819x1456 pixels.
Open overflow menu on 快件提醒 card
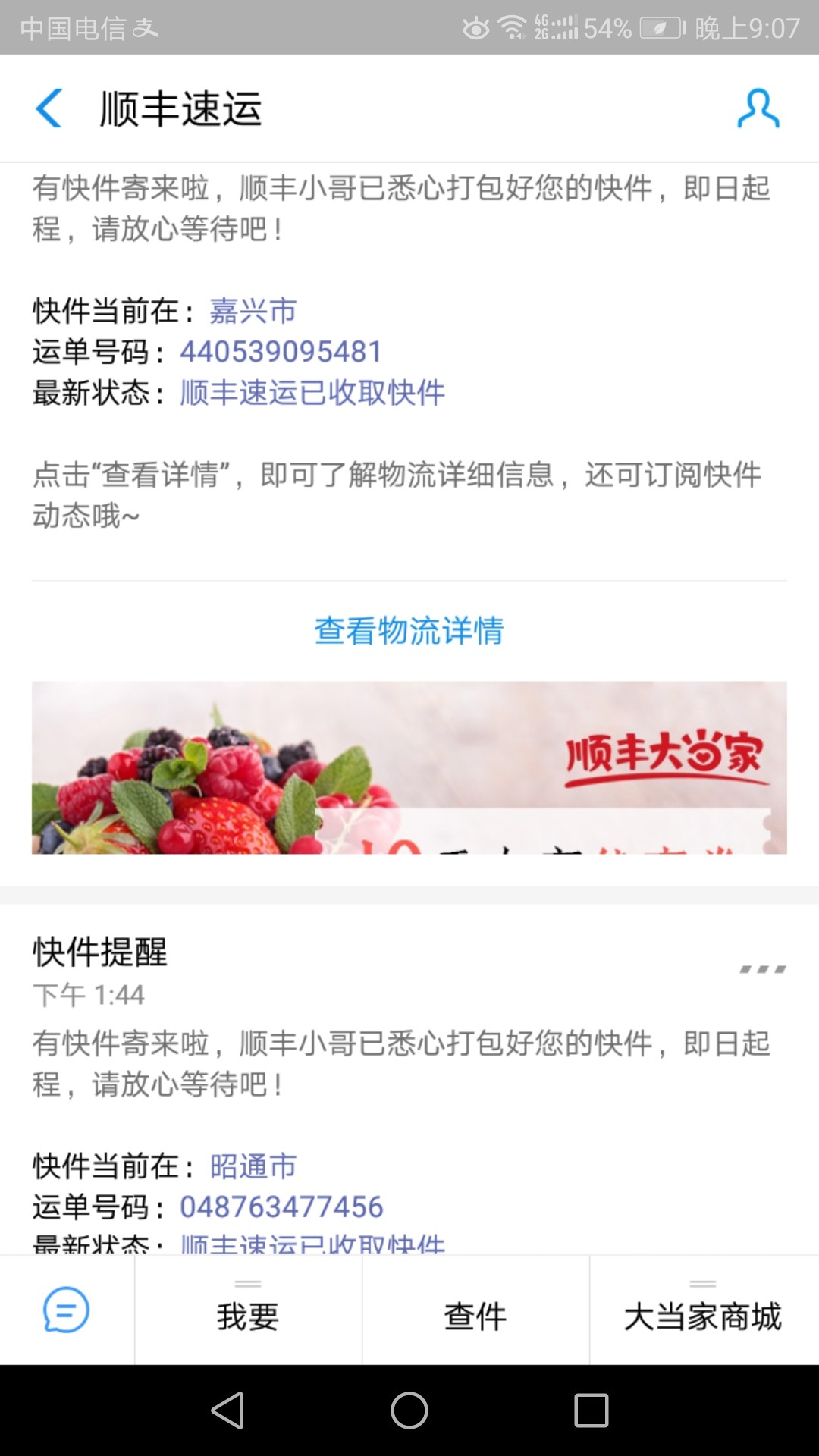[762, 969]
